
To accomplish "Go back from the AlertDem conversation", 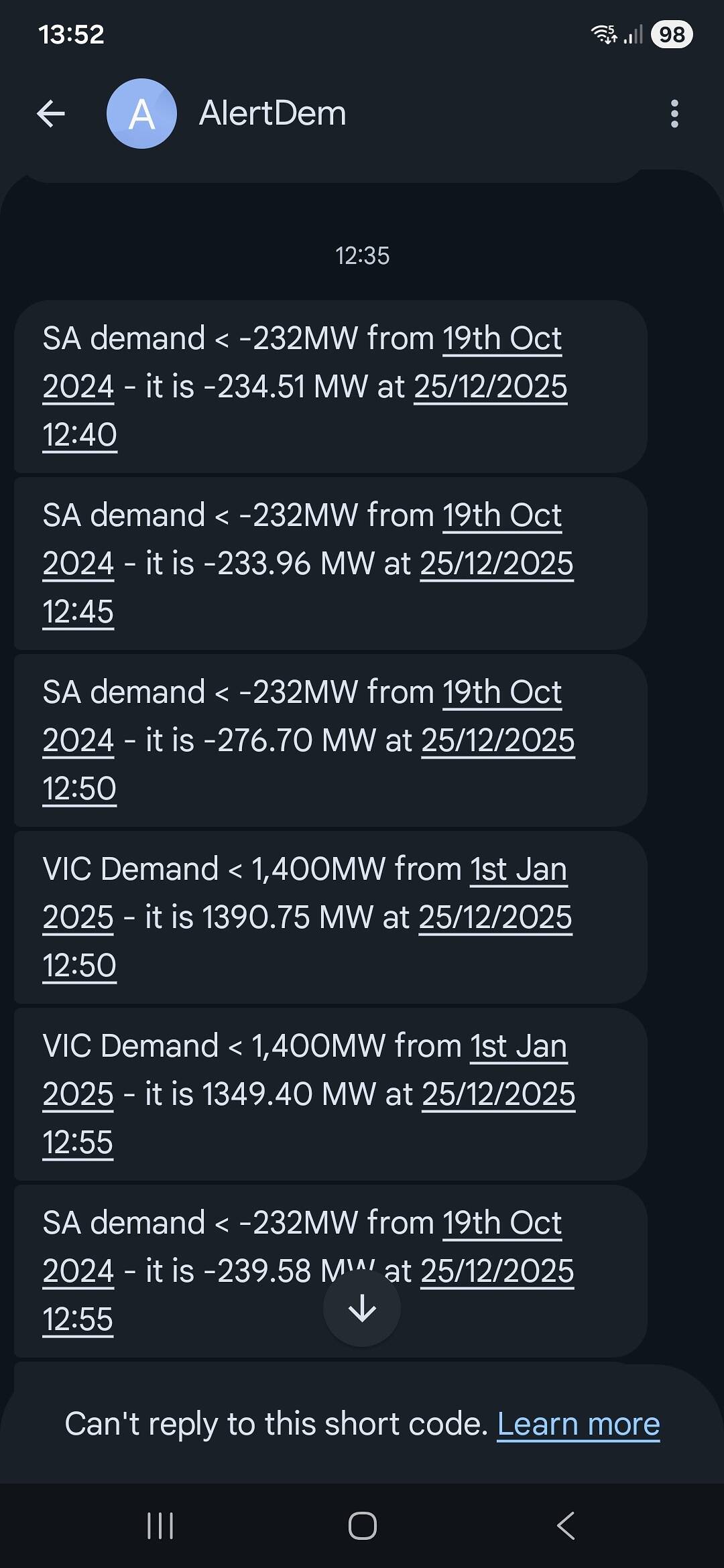I will coord(51,114).
